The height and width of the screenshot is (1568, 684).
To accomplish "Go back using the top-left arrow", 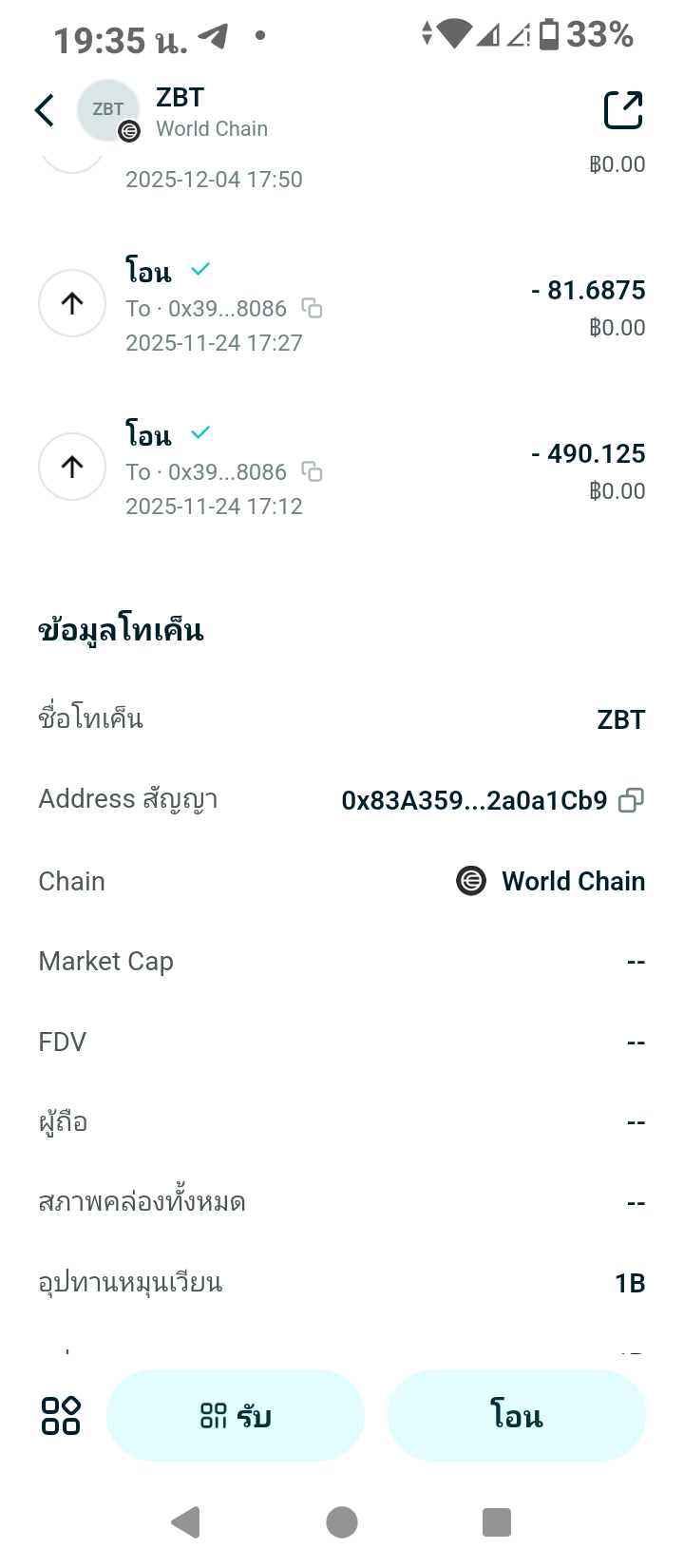I will tap(45, 110).
